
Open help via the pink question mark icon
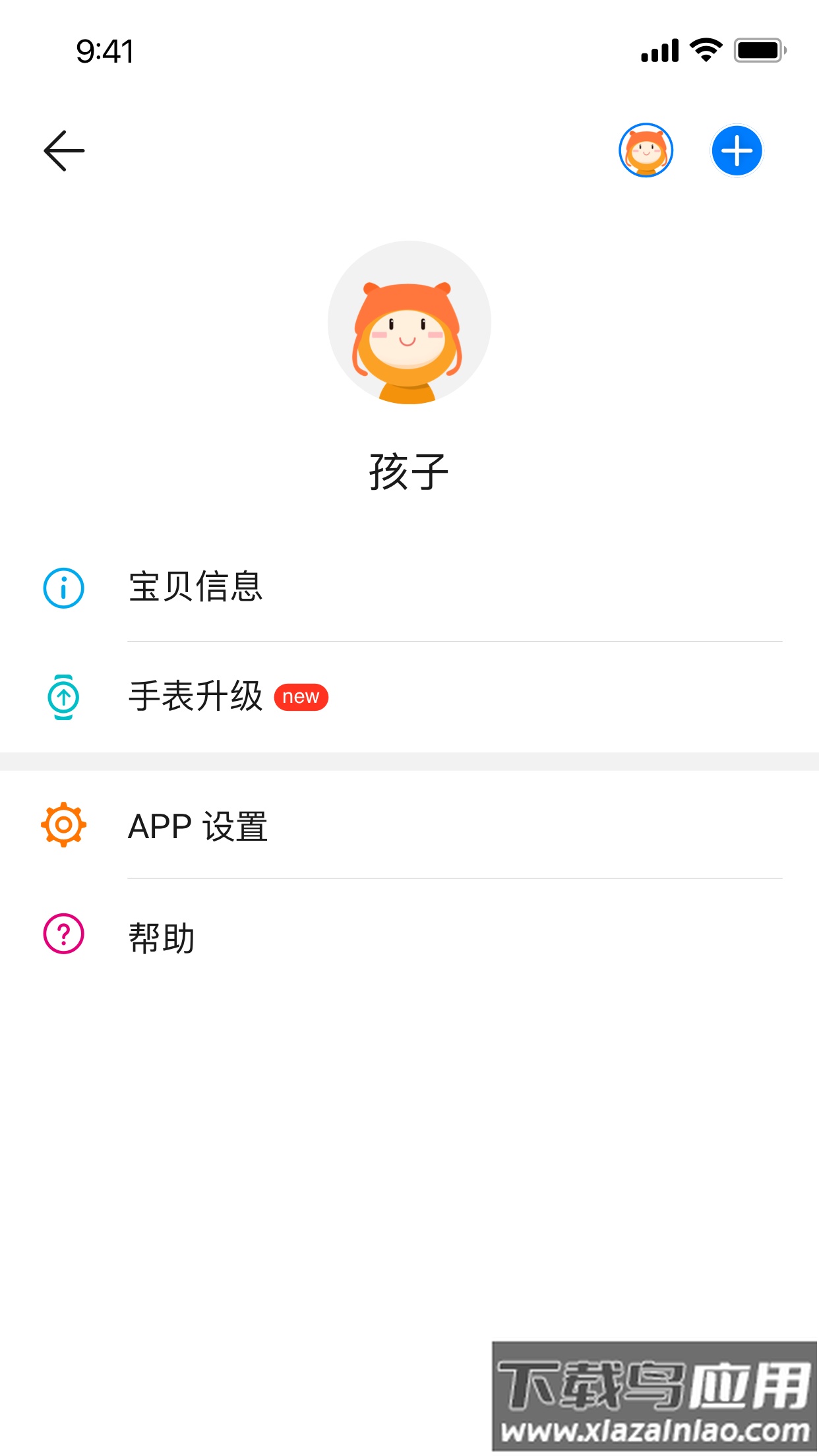coord(63,932)
